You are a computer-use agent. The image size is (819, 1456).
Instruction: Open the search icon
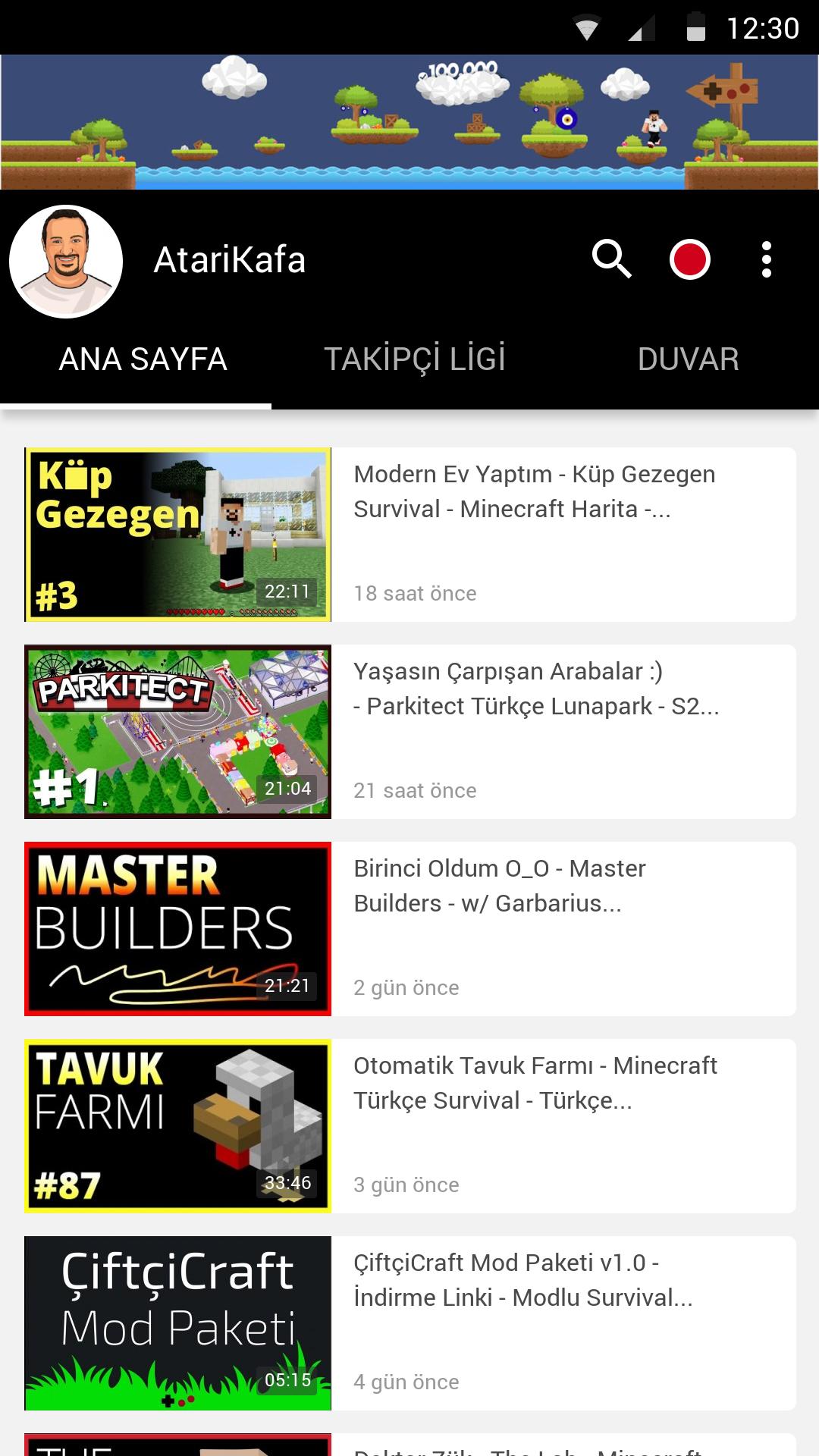click(x=611, y=259)
